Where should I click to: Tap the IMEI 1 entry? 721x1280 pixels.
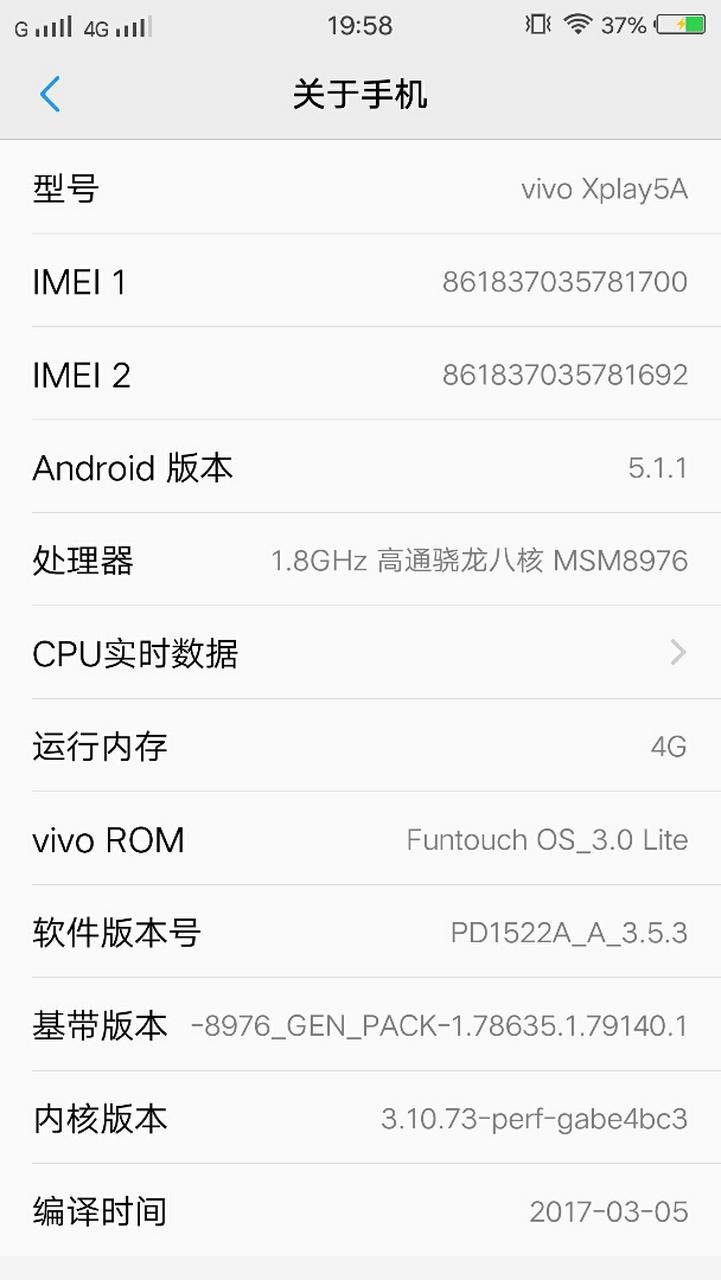(360, 282)
